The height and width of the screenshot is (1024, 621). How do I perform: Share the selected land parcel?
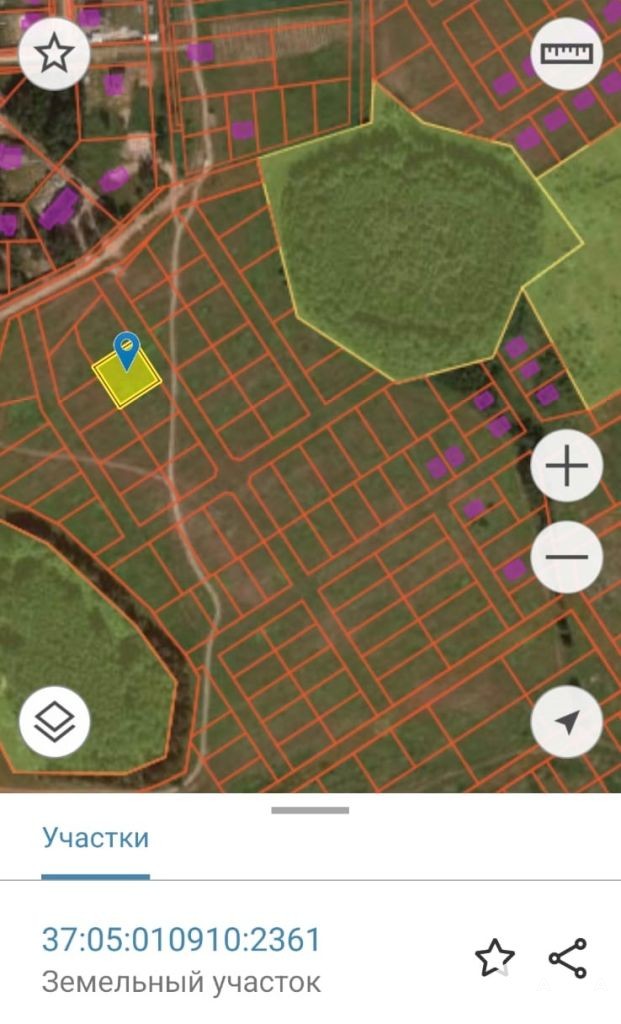pyautogui.click(x=567, y=958)
